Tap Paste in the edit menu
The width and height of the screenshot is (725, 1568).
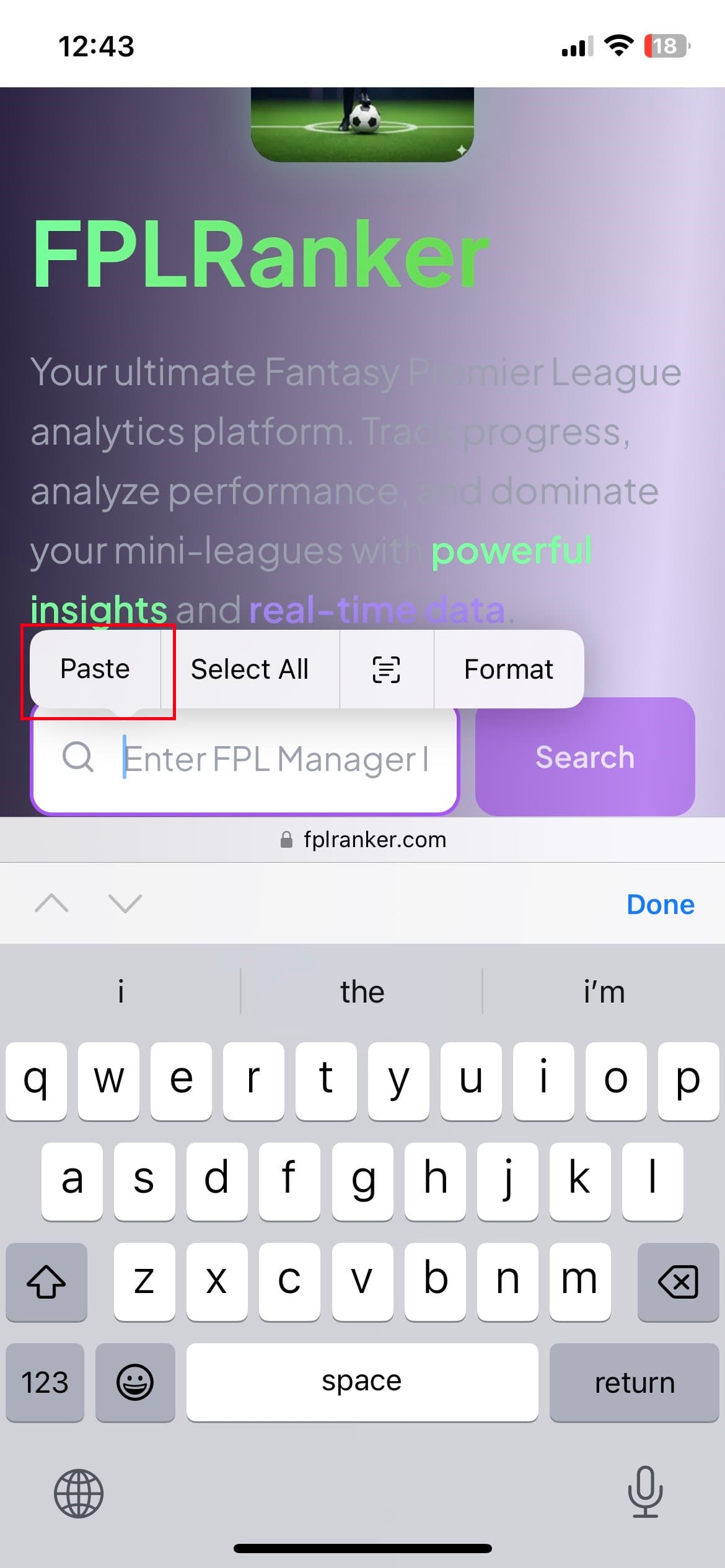click(95, 669)
